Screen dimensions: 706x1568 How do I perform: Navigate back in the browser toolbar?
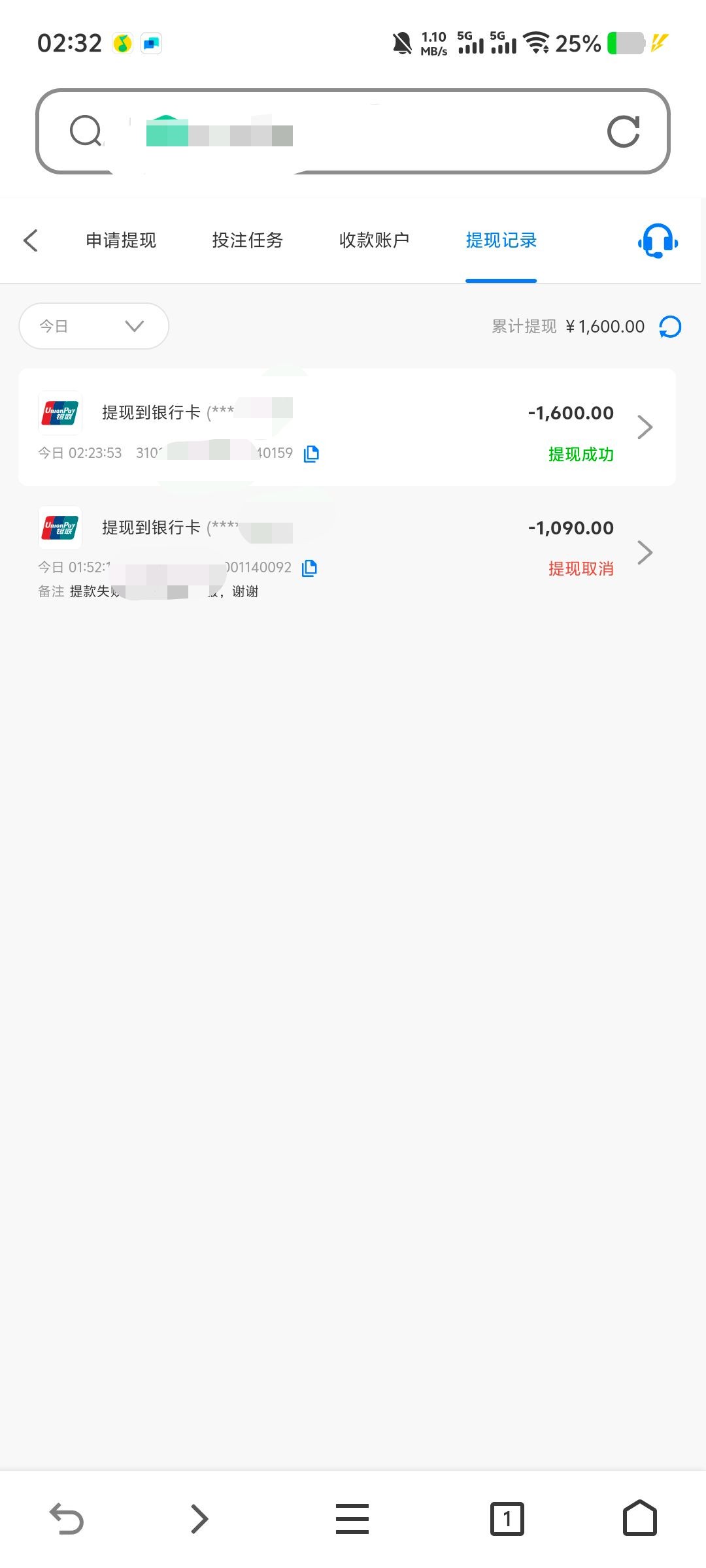point(67,1518)
